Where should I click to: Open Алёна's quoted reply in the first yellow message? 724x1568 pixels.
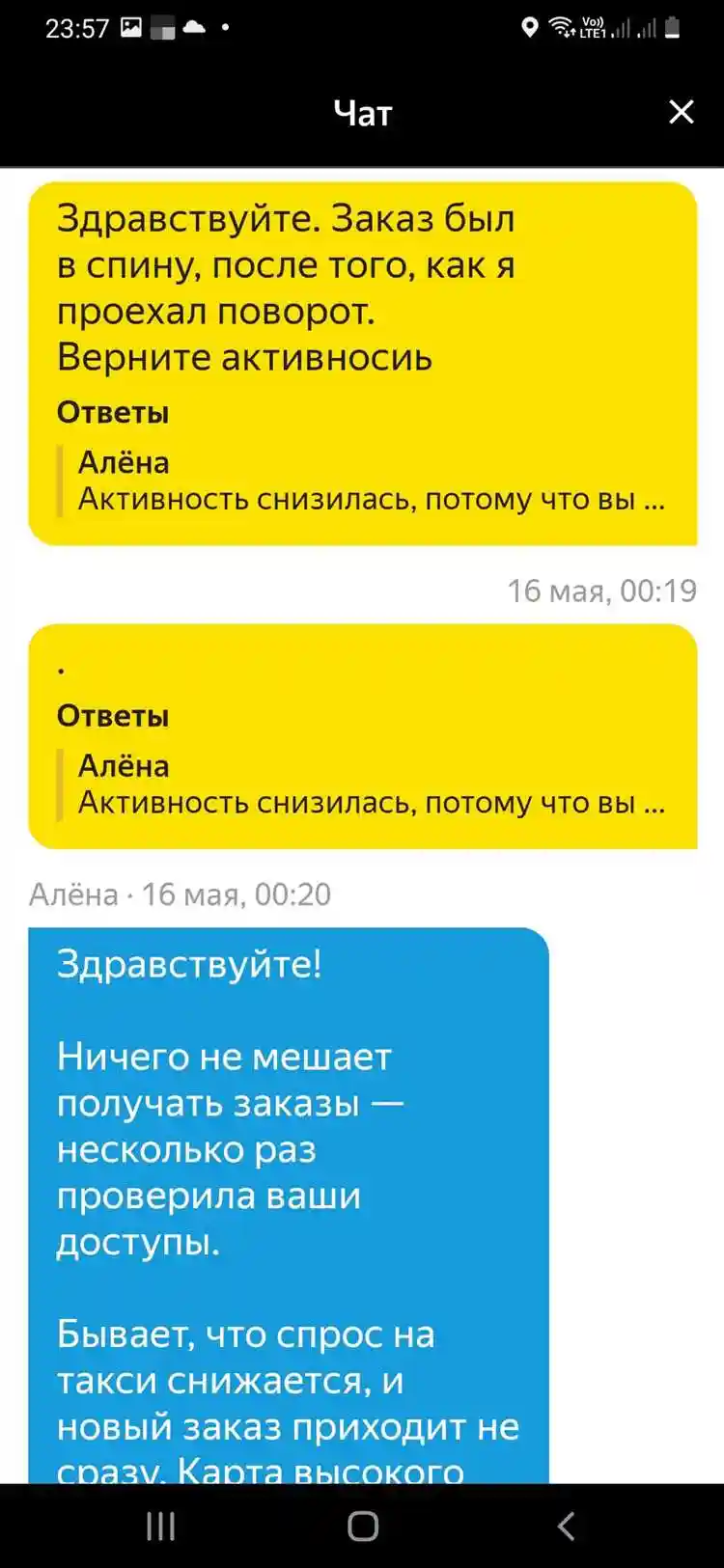click(370, 481)
